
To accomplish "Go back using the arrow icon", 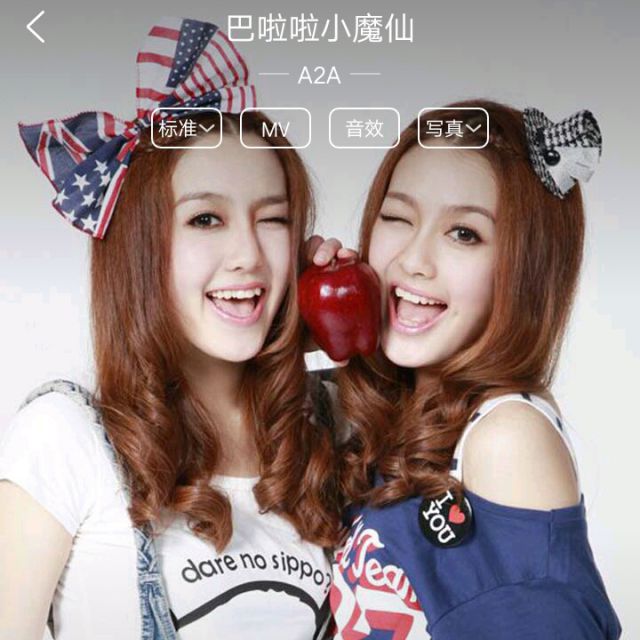I will [x=36, y=27].
